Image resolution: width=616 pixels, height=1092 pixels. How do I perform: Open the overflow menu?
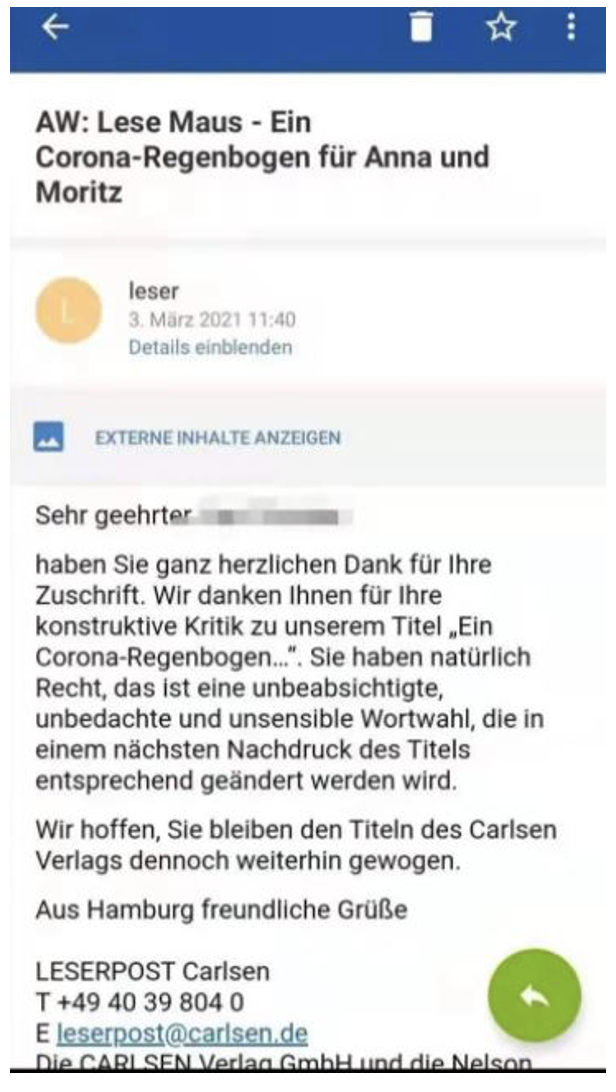[572, 28]
